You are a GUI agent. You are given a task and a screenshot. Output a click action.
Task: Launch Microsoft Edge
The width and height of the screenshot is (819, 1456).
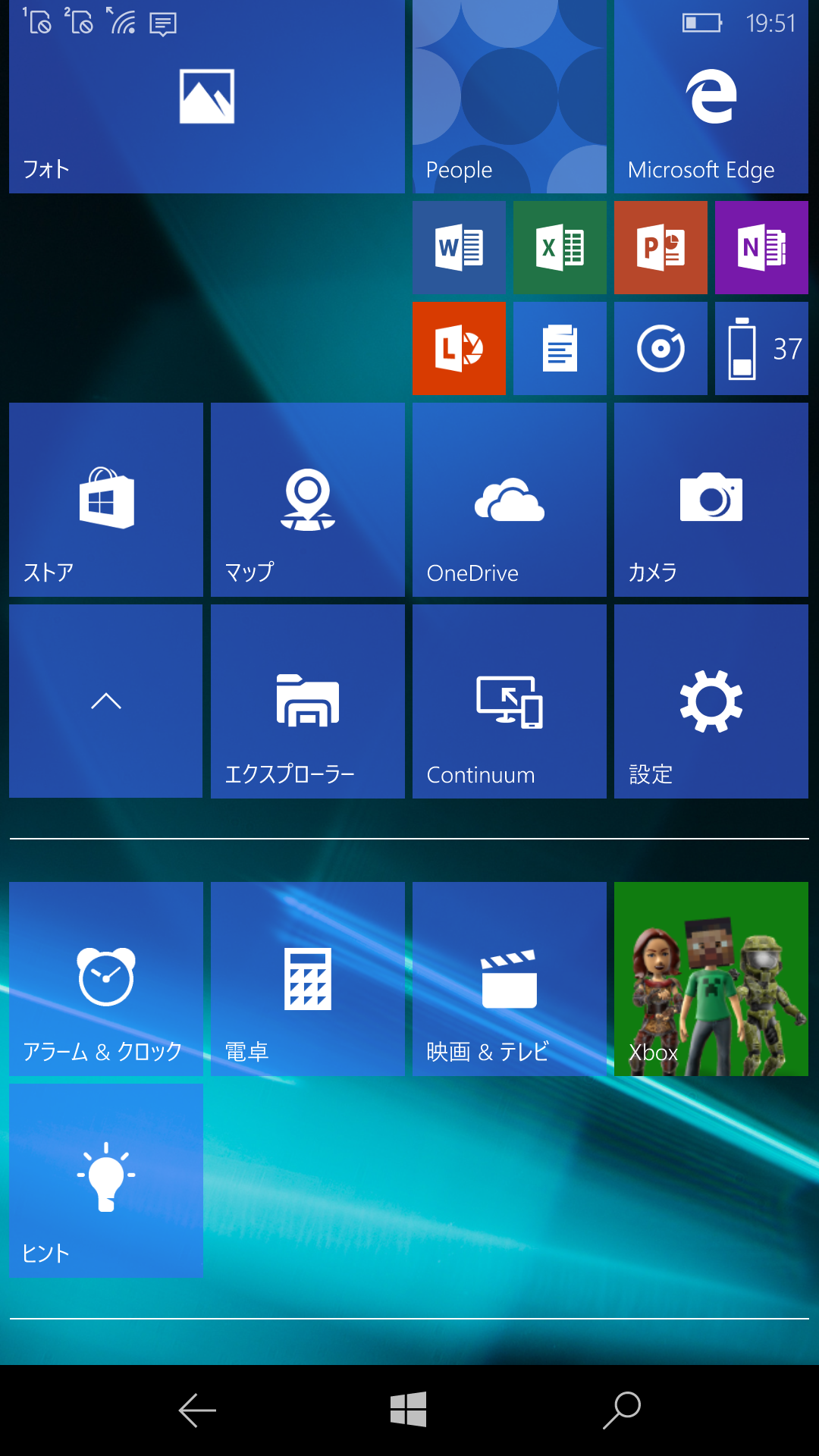click(x=711, y=96)
